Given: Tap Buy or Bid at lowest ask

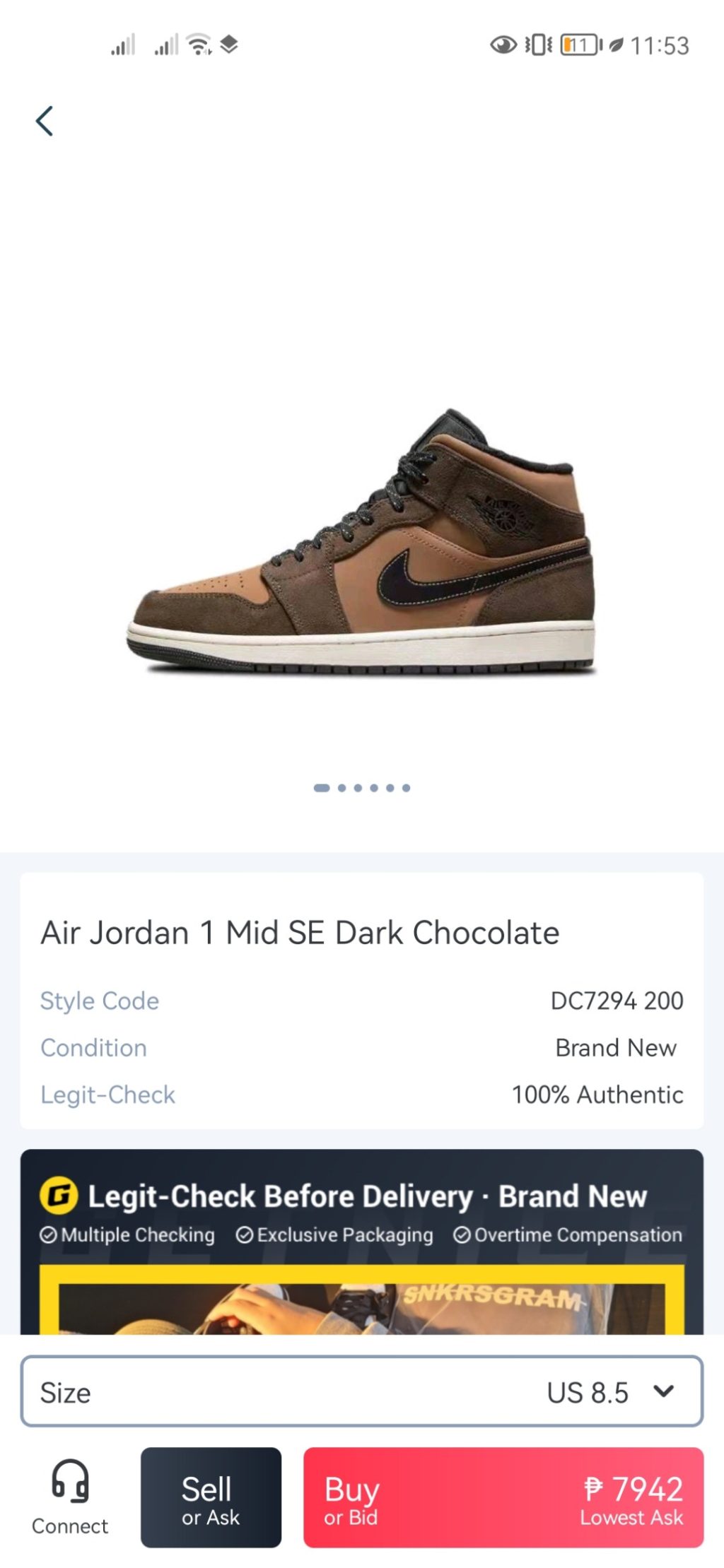Looking at the screenshot, I should coord(503,1497).
